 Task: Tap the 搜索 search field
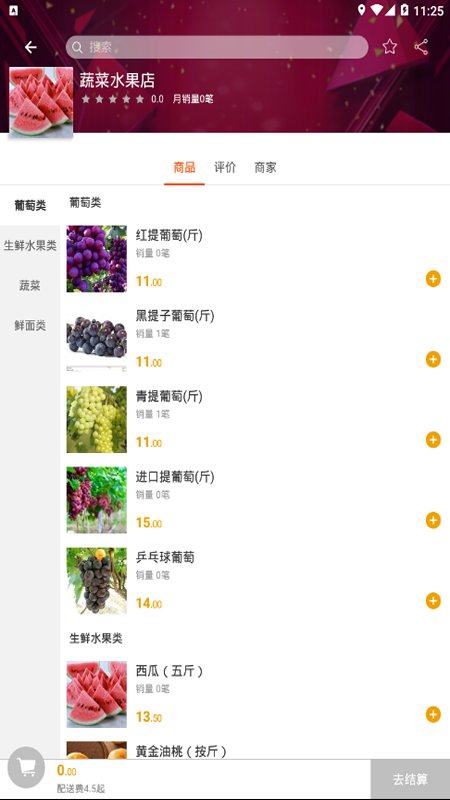point(217,47)
